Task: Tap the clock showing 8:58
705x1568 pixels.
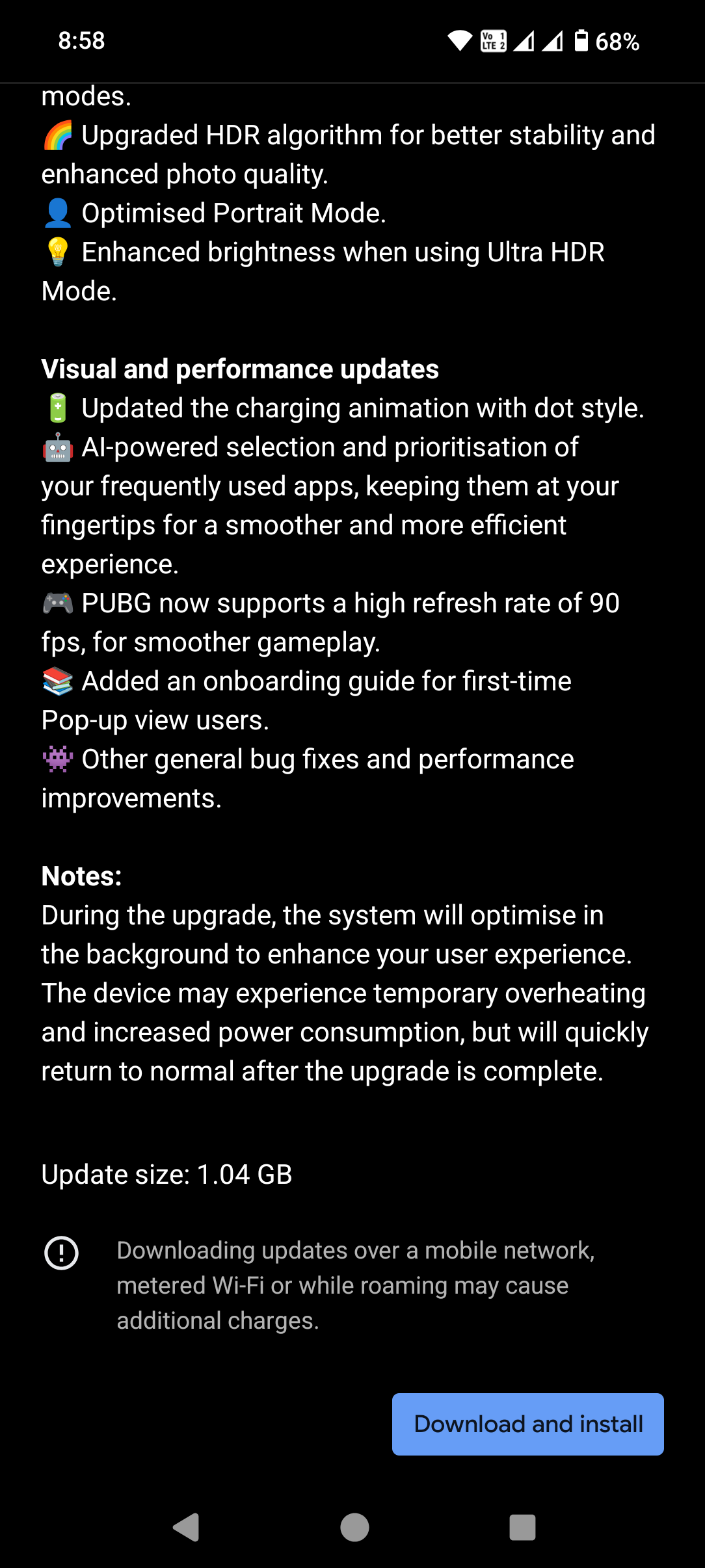Action: [x=80, y=41]
